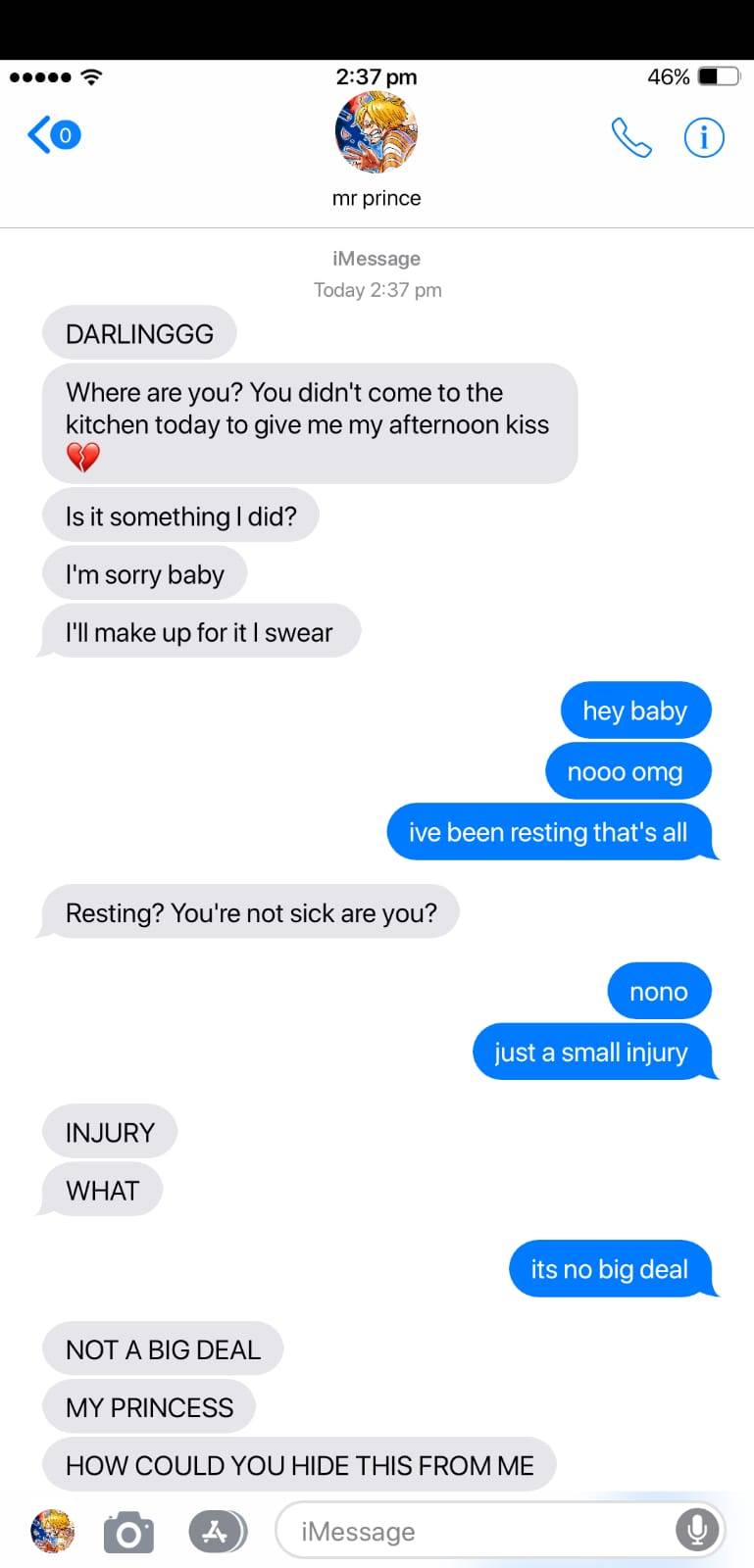Go back to the messages list
Image resolution: width=754 pixels, height=1568 pixels.
click(x=53, y=134)
